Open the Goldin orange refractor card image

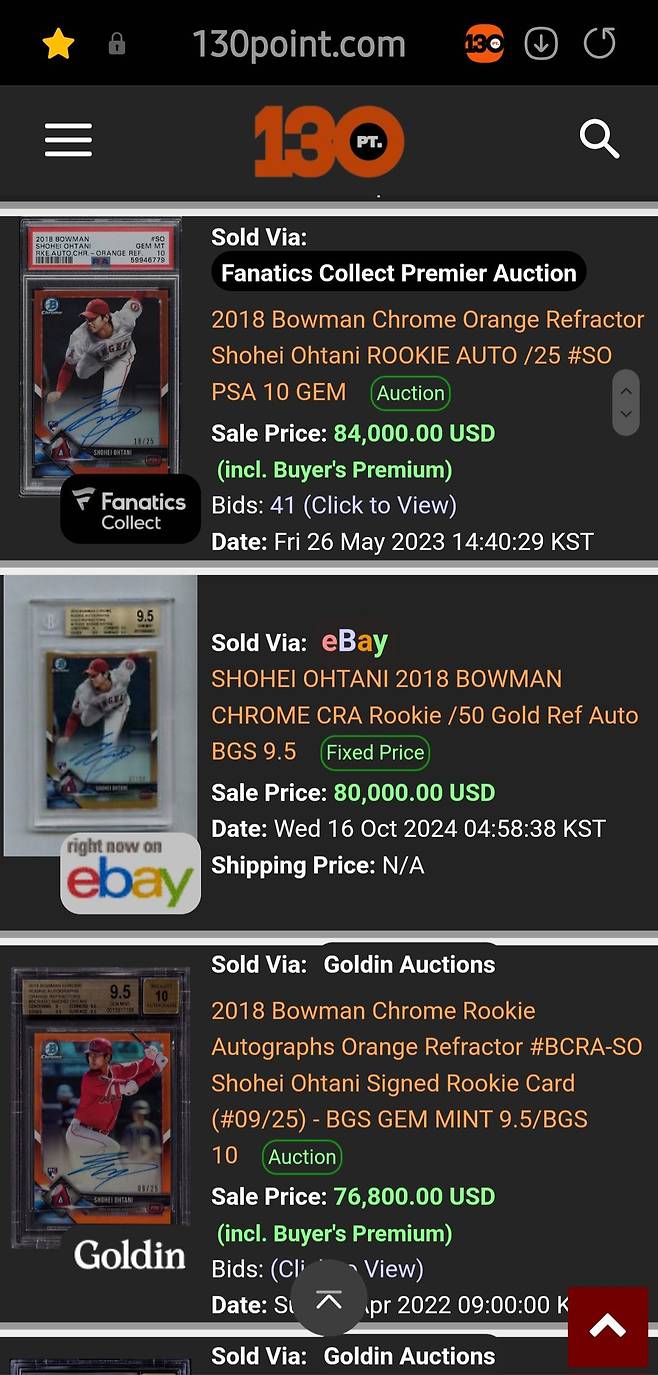coord(100,1105)
